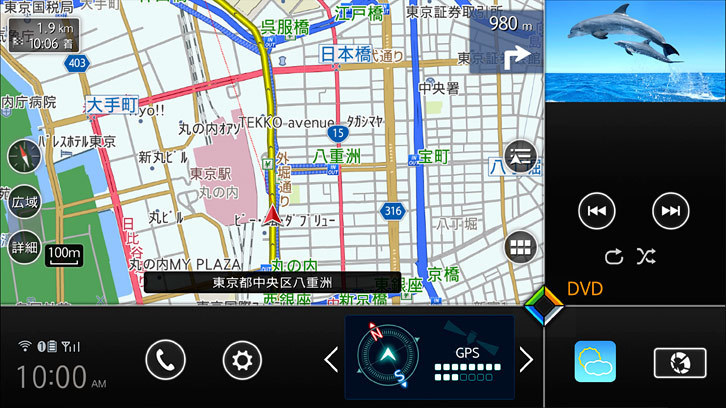Open the phone dialer
Screen dimensions: 726x408
(x=165, y=359)
